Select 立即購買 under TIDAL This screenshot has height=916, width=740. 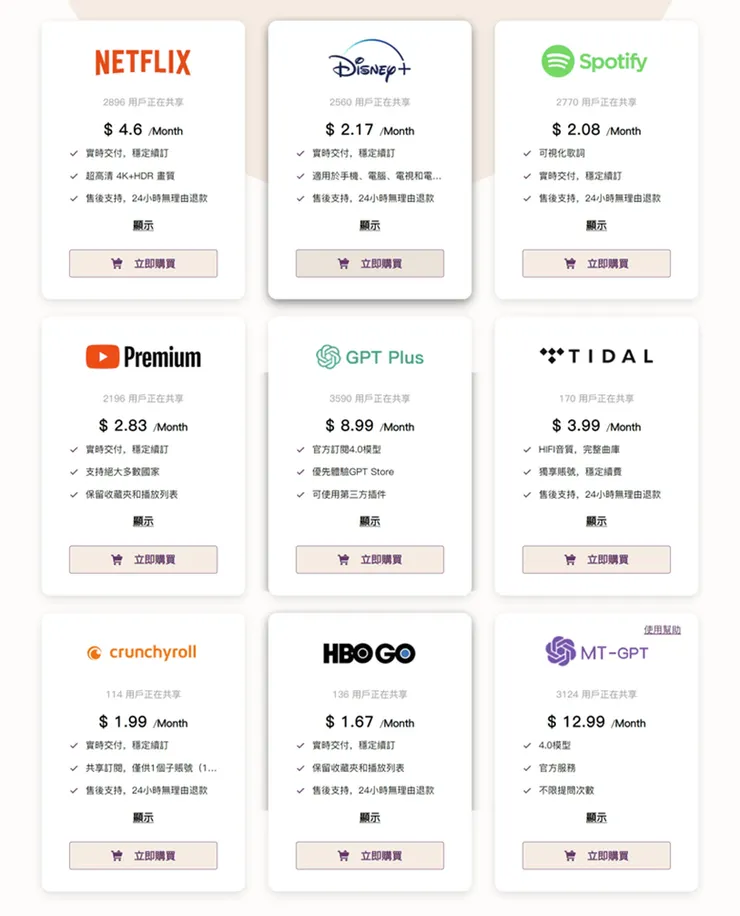tap(596, 560)
